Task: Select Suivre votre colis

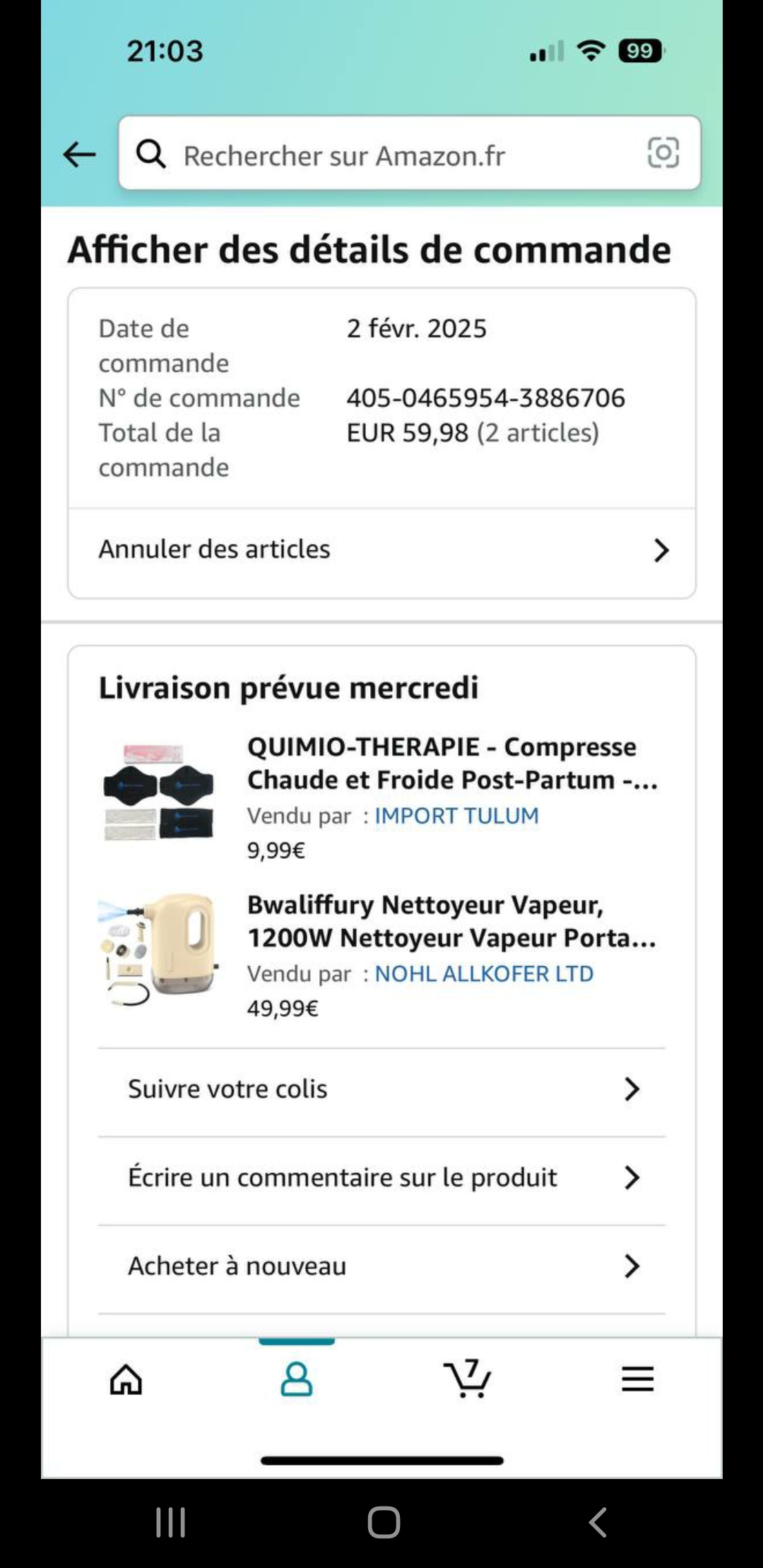Action: click(x=381, y=1089)
